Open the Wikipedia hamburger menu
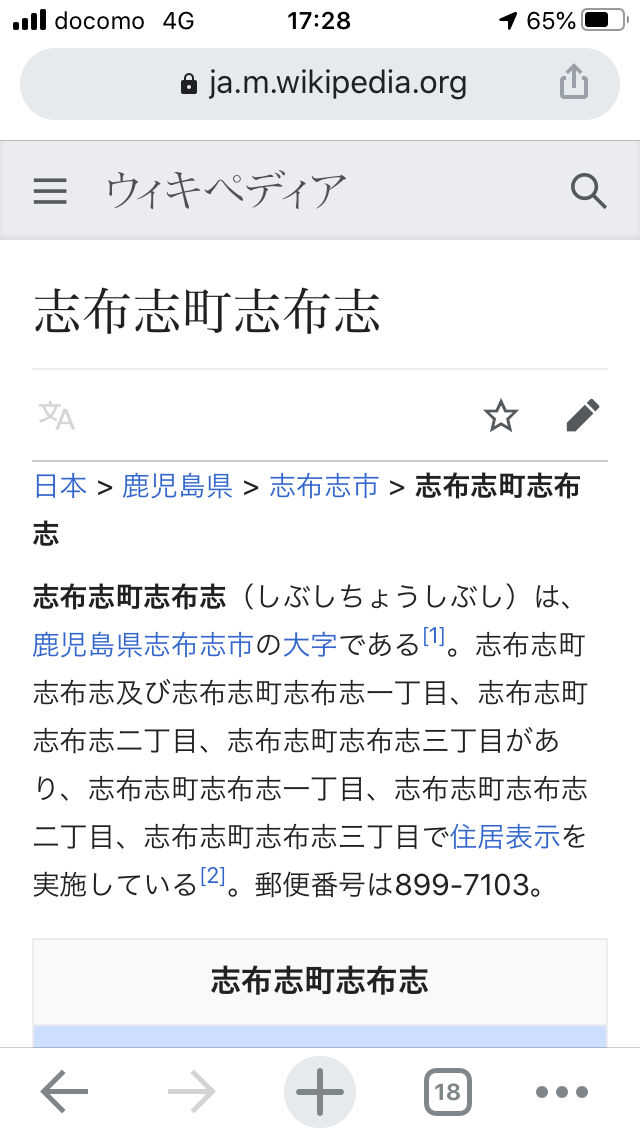The image size is (640, 1136). coord(50,191)
